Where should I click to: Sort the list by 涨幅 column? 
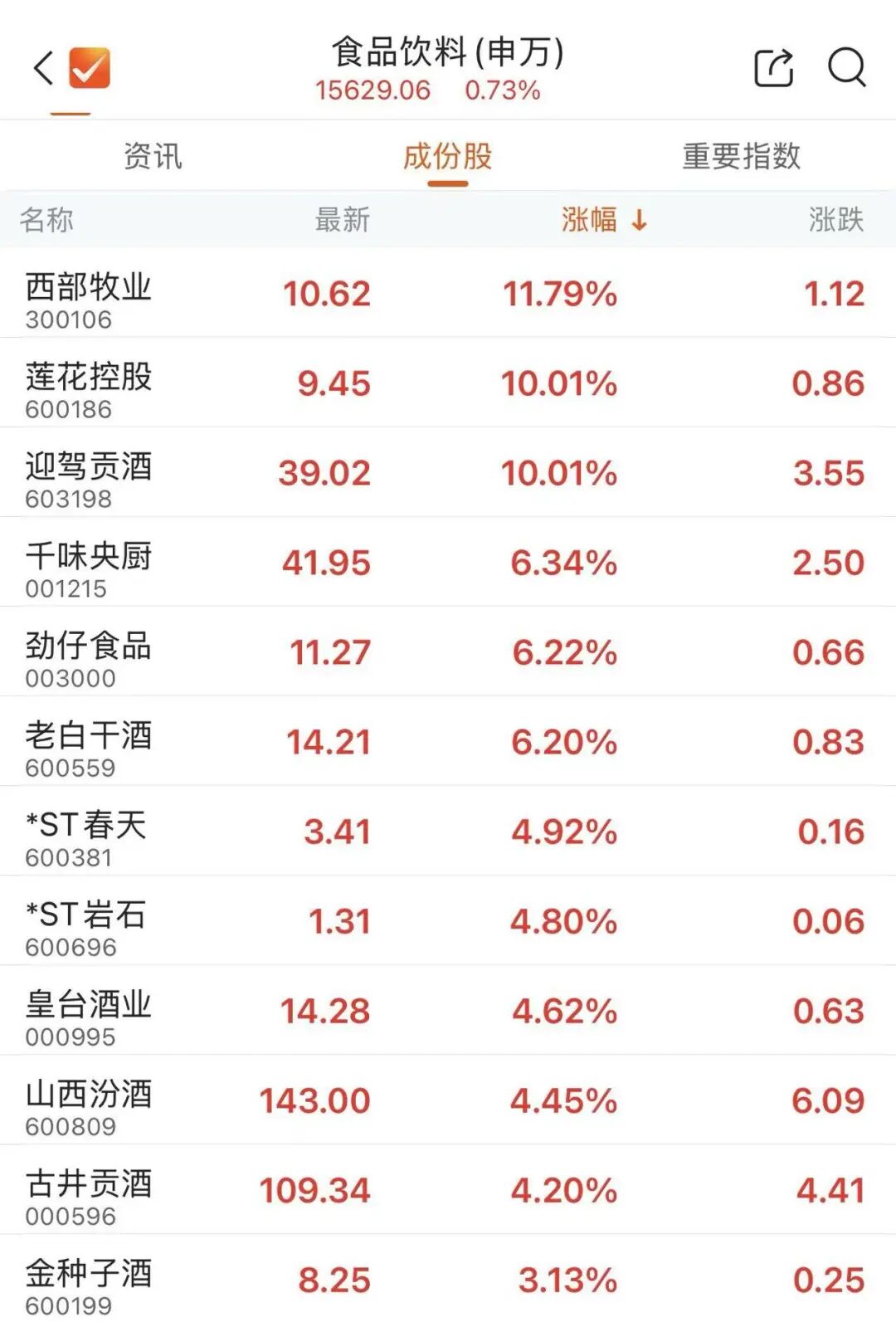point(603,220)
